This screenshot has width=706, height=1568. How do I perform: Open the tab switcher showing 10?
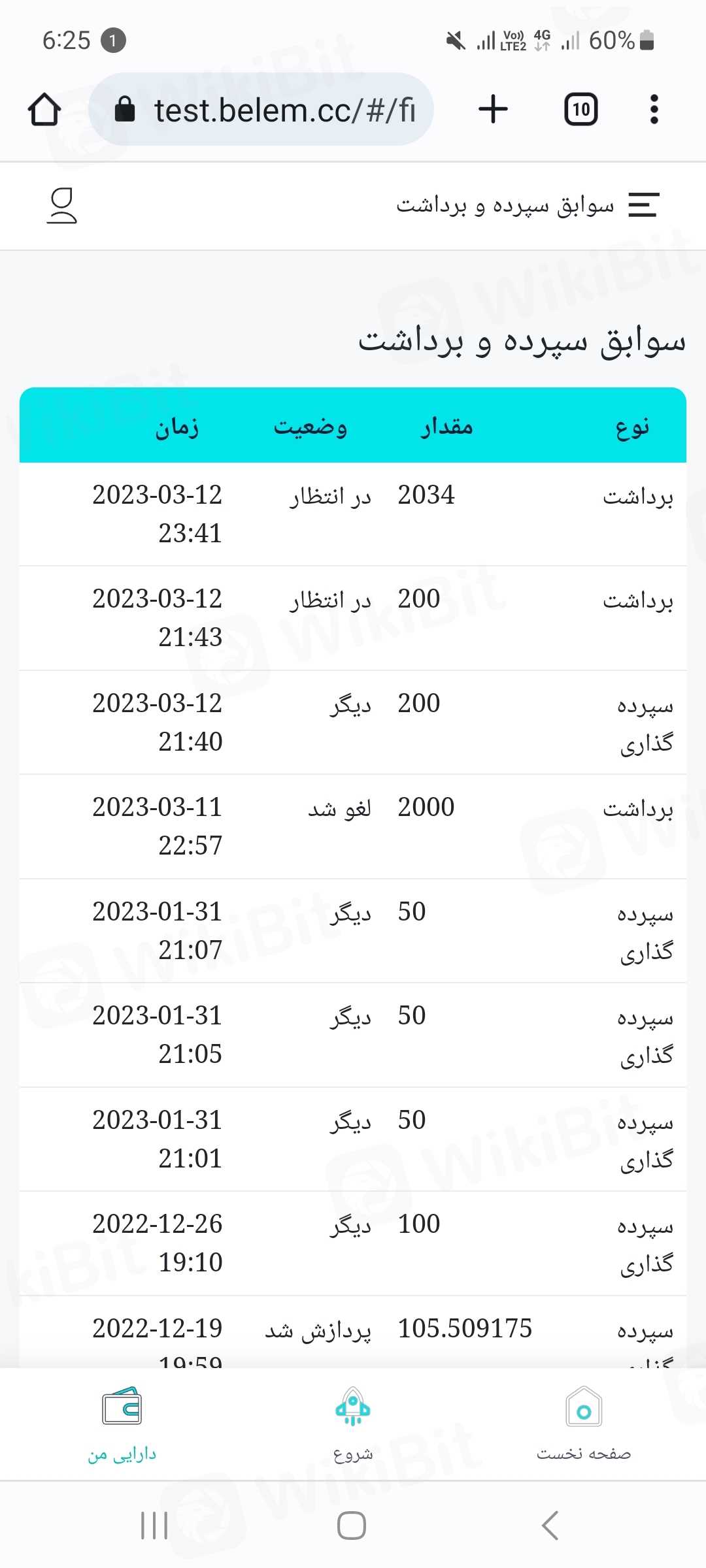coord(580,109)
